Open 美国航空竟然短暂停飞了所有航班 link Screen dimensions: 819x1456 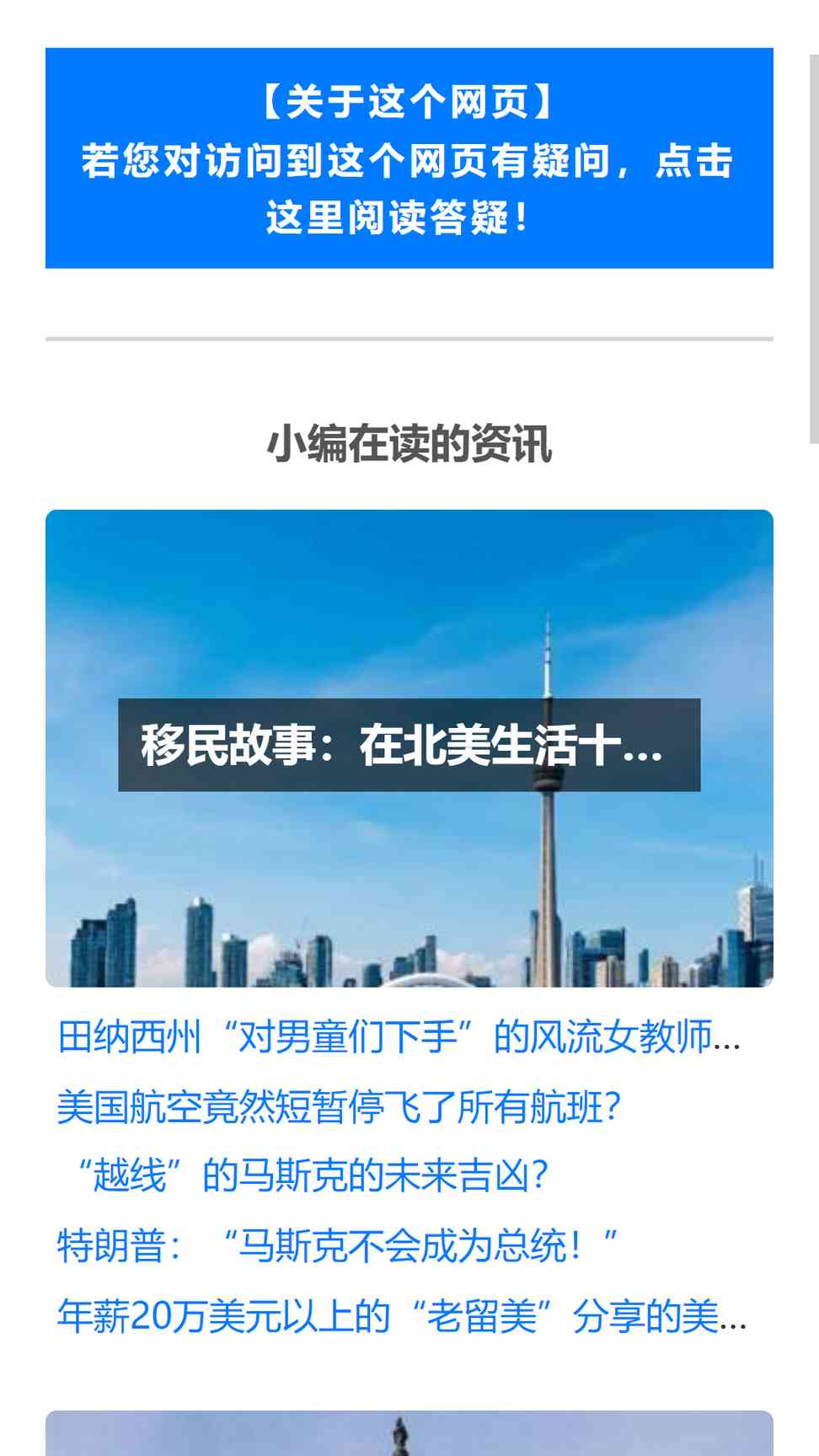pos(339,1107)
